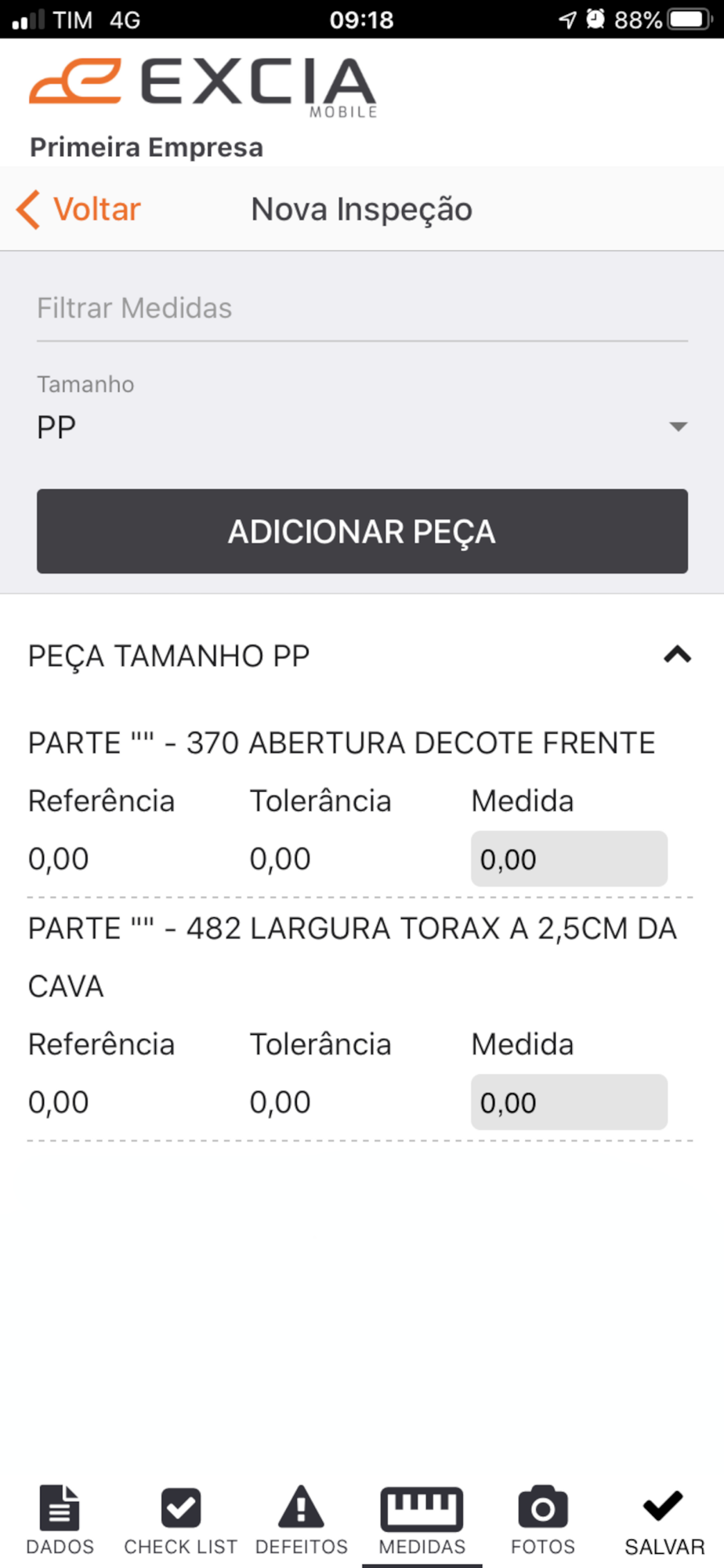Tap the Filtrar Medidas field

coord(361,309)
